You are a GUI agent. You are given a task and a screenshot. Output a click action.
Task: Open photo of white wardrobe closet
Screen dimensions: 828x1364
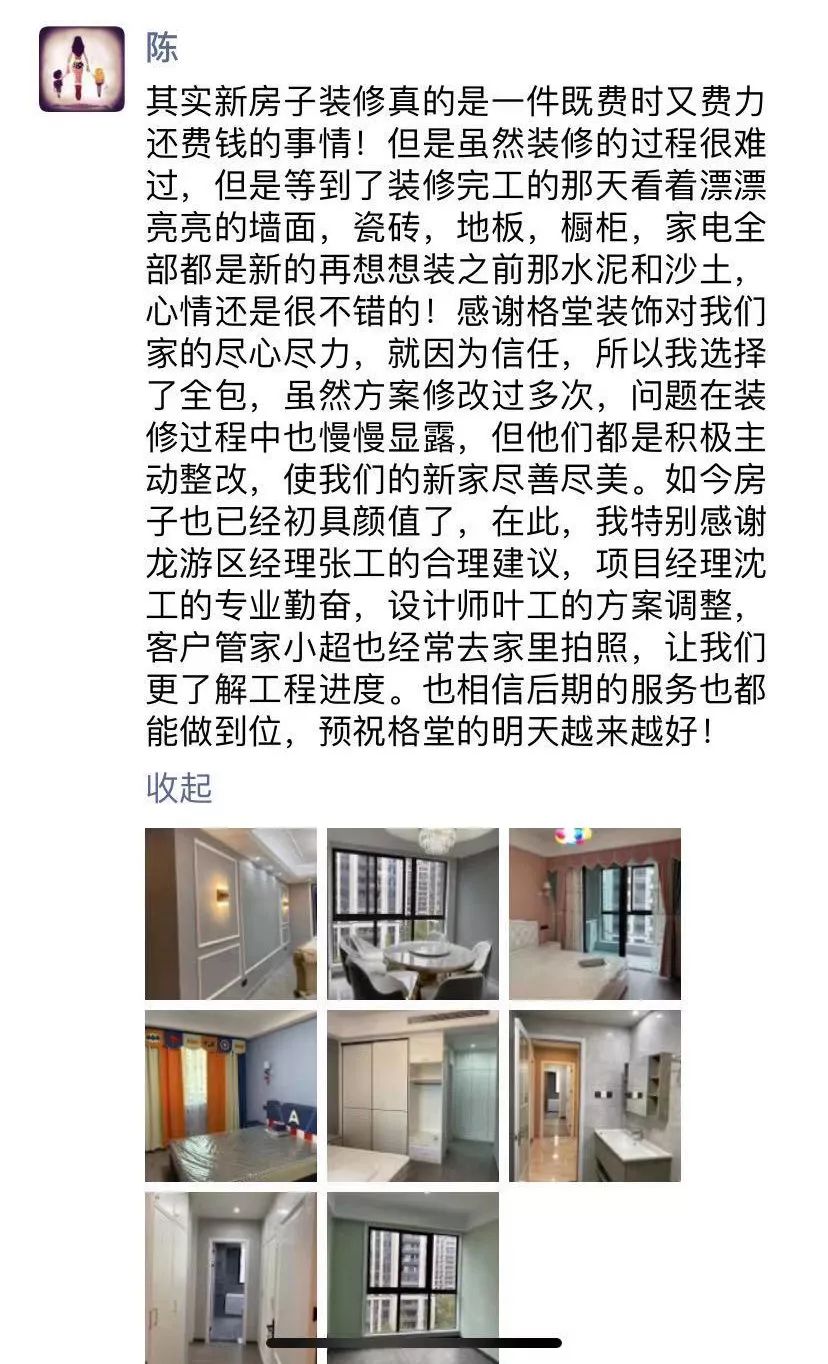(413, 1096)
